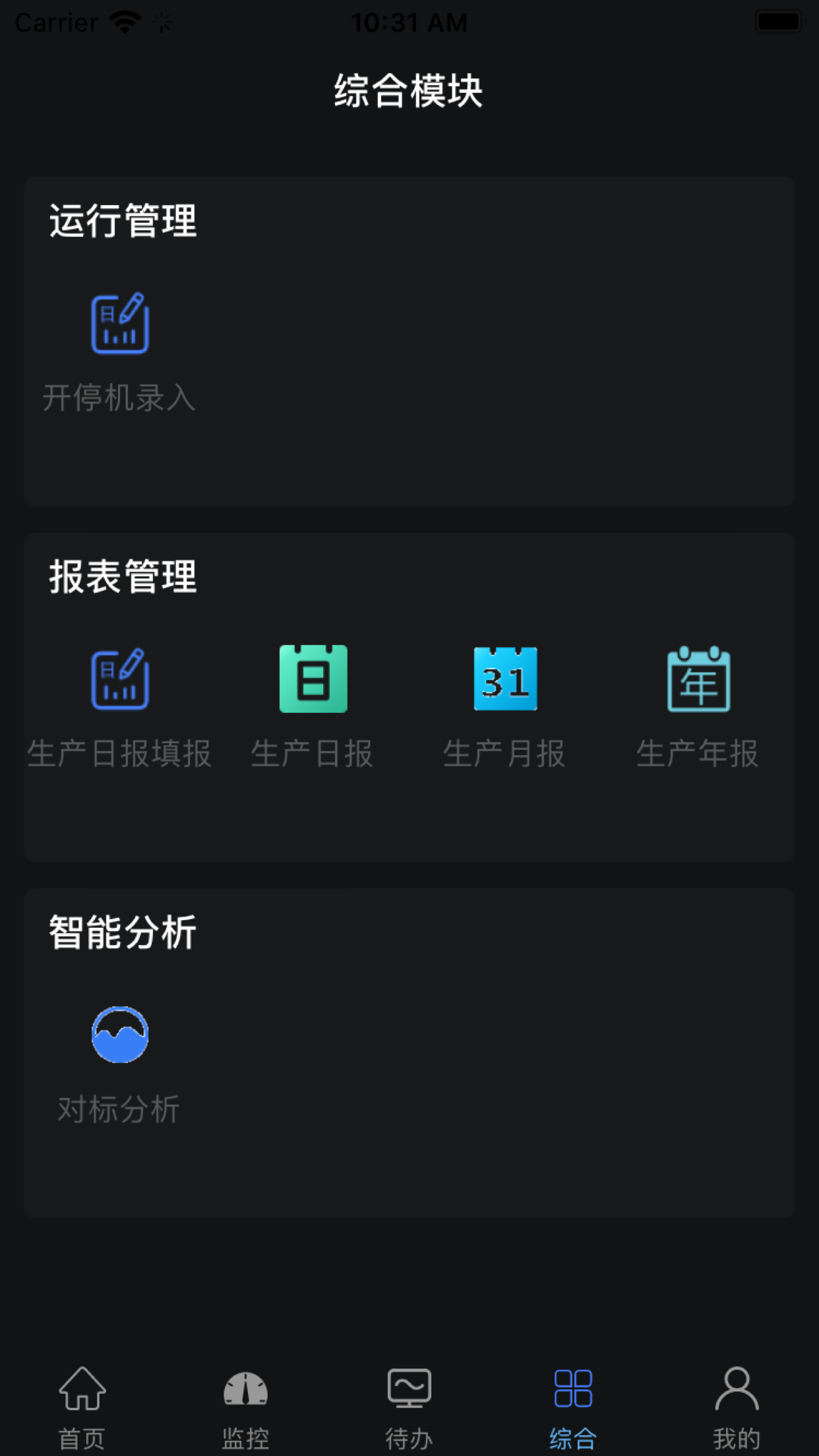Open the person icon for 我的 profile
Image resolution: width=819 pixels, height=1456 pixels.
(x=737, y=1389)
